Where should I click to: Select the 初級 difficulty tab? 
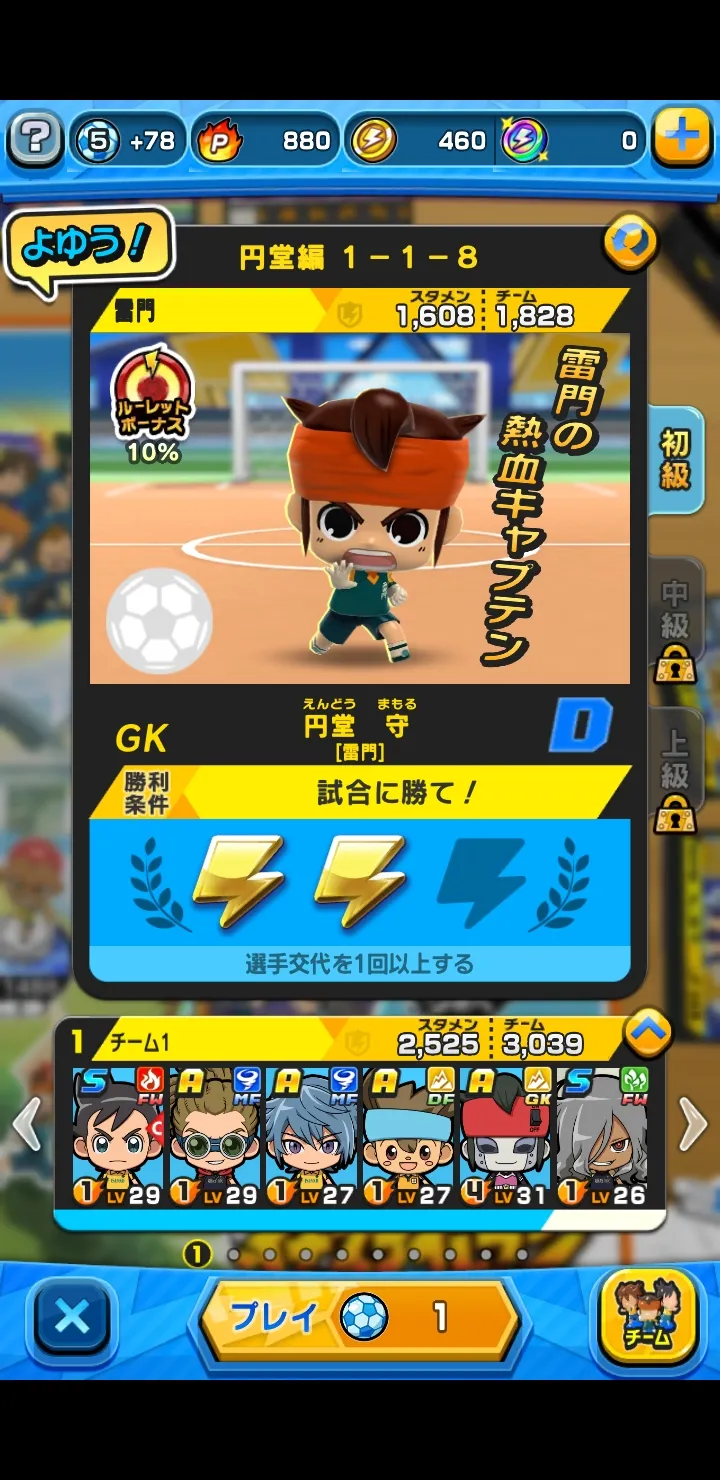click(x=675, y=460)
